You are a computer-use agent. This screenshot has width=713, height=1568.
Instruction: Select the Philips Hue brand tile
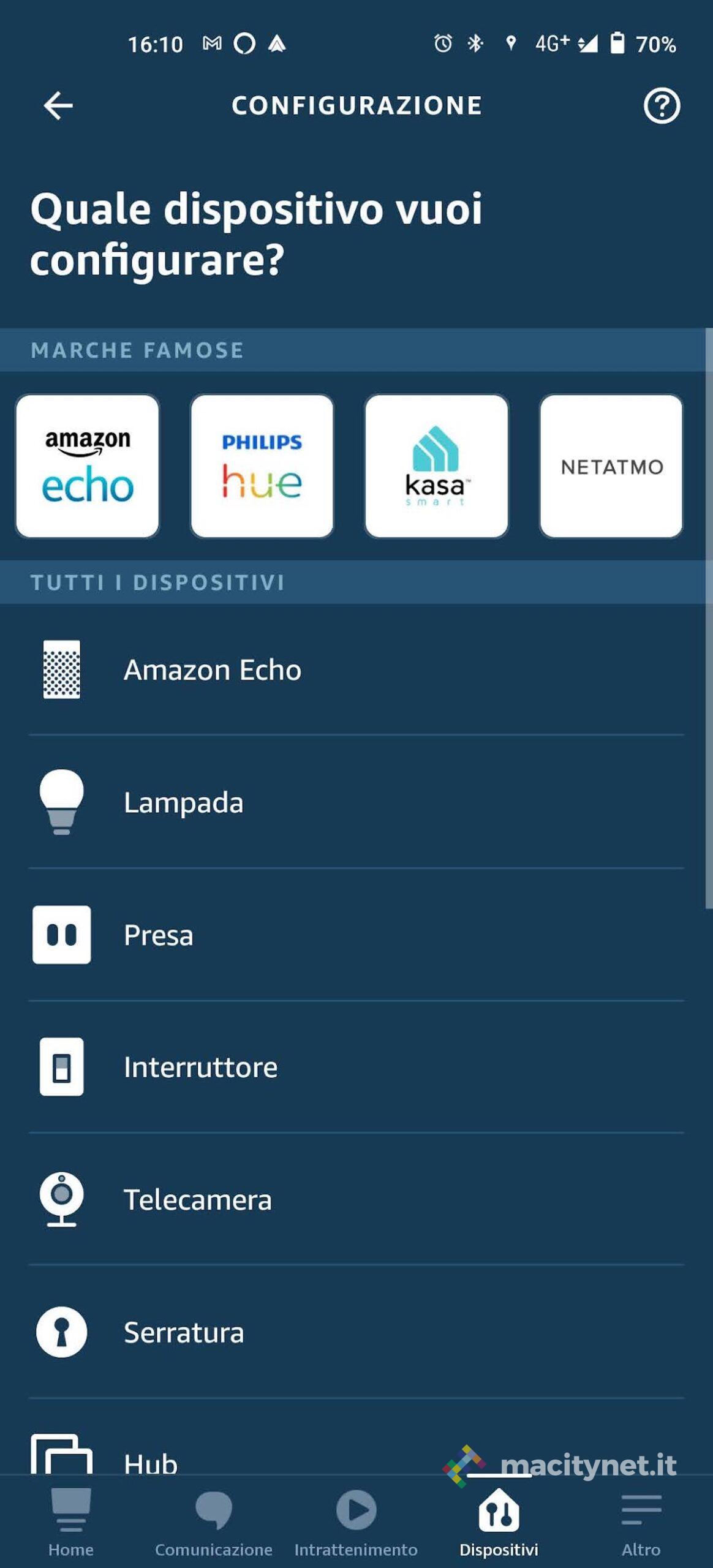point(262,466)
